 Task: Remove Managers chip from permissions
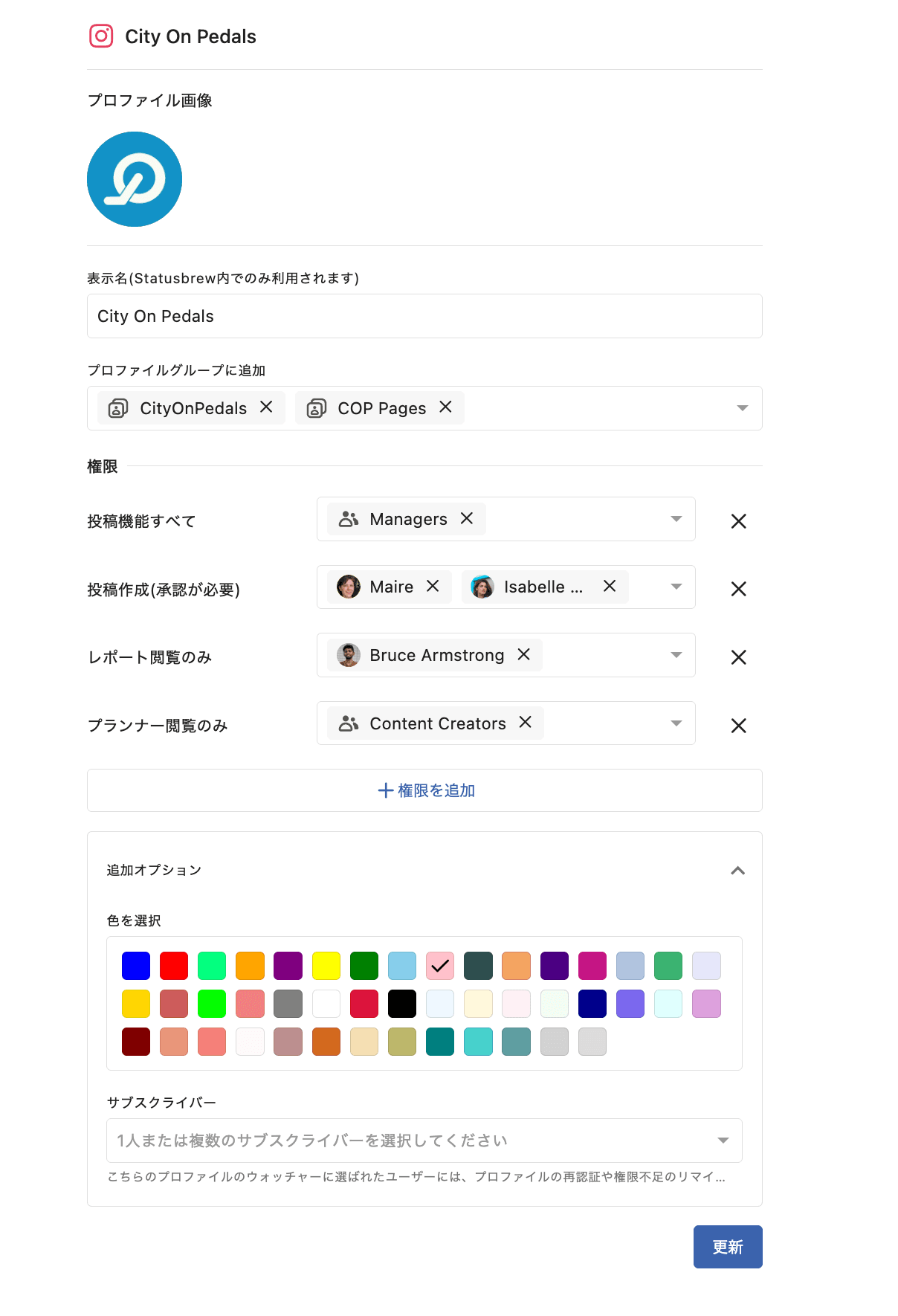coord(467,519)
